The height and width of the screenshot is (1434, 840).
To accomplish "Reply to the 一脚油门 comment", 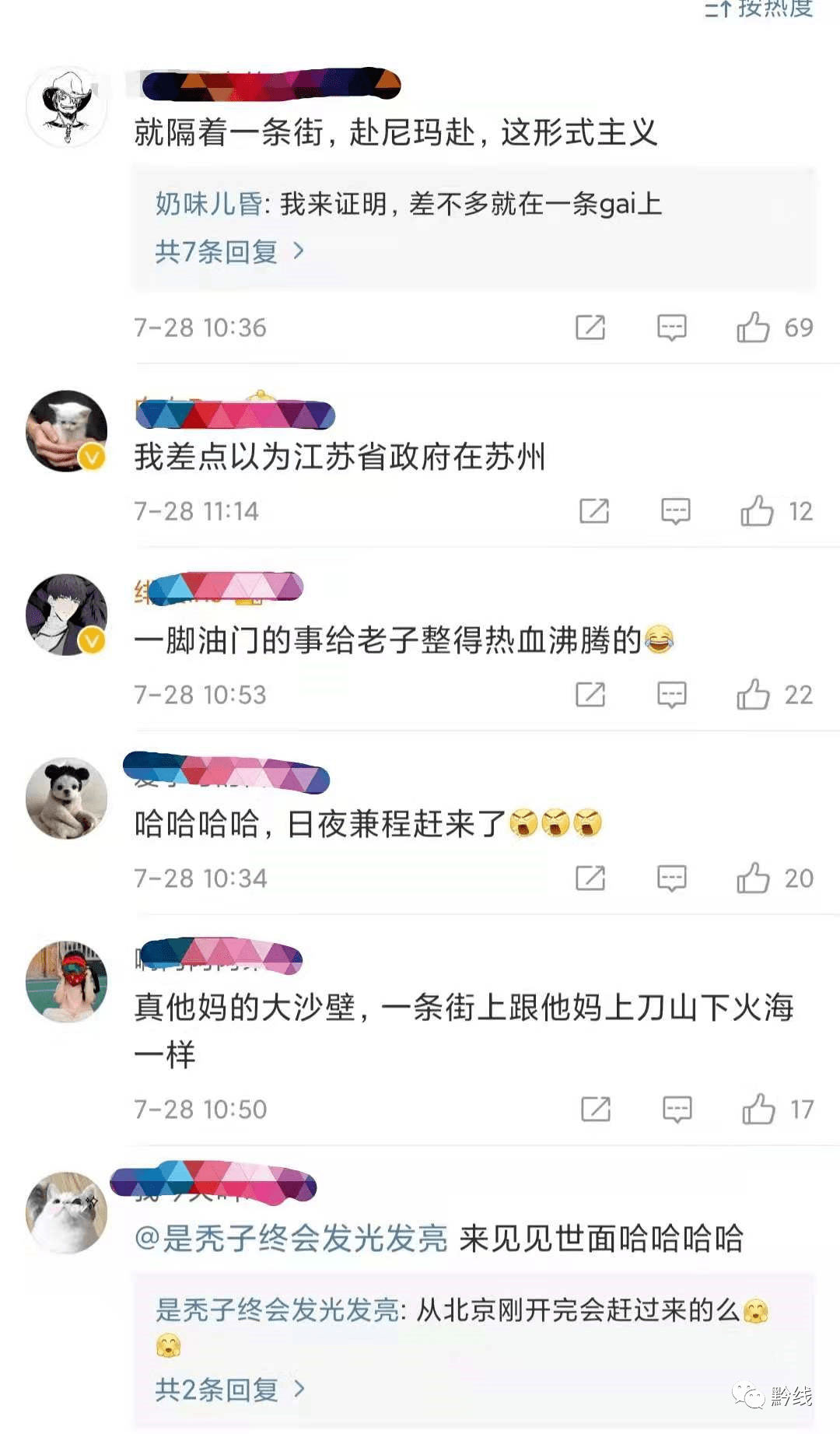I will [671, 695].
